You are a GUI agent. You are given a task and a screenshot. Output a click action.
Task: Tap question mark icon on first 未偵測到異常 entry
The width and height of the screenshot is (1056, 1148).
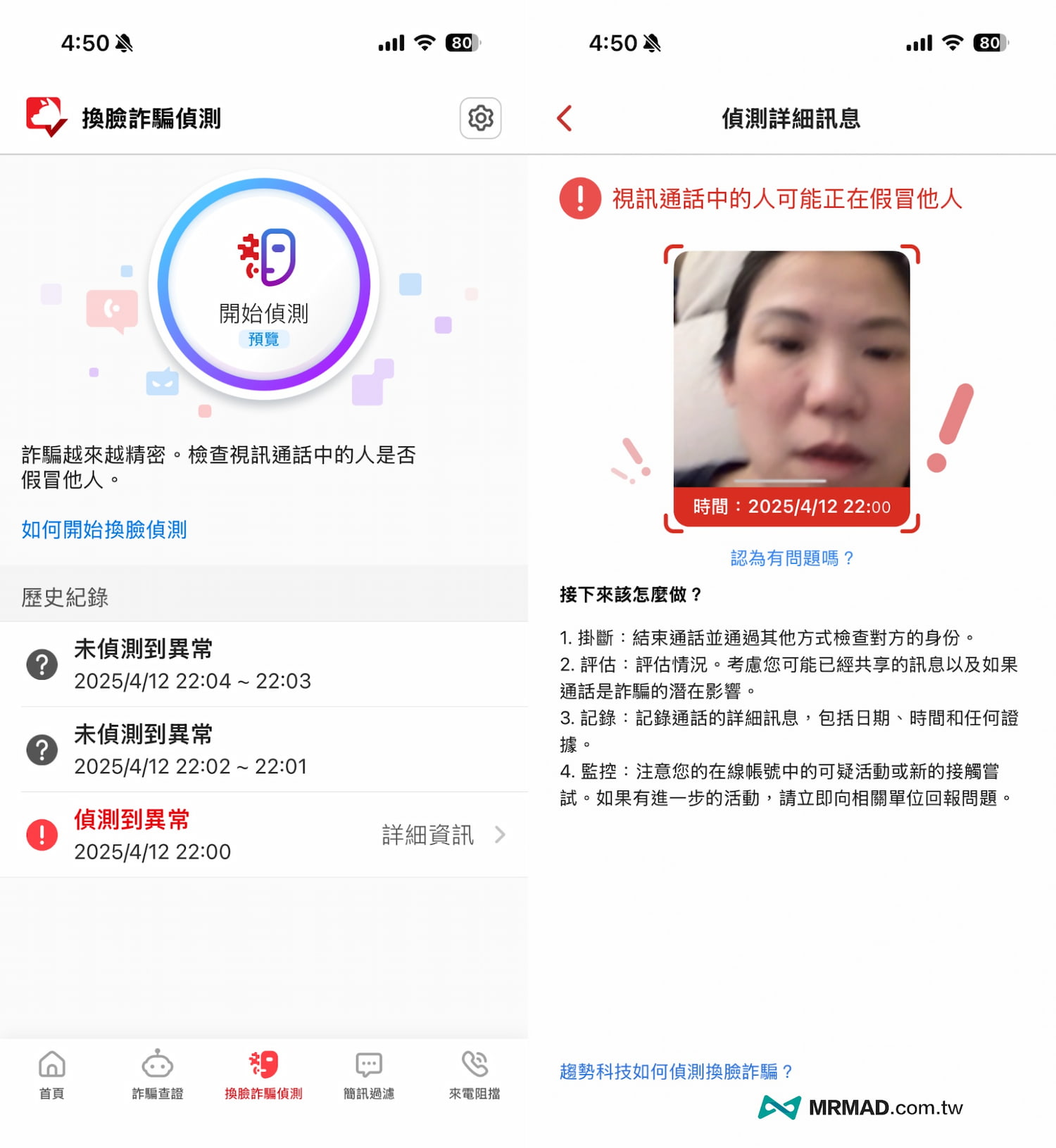point(42,664)
